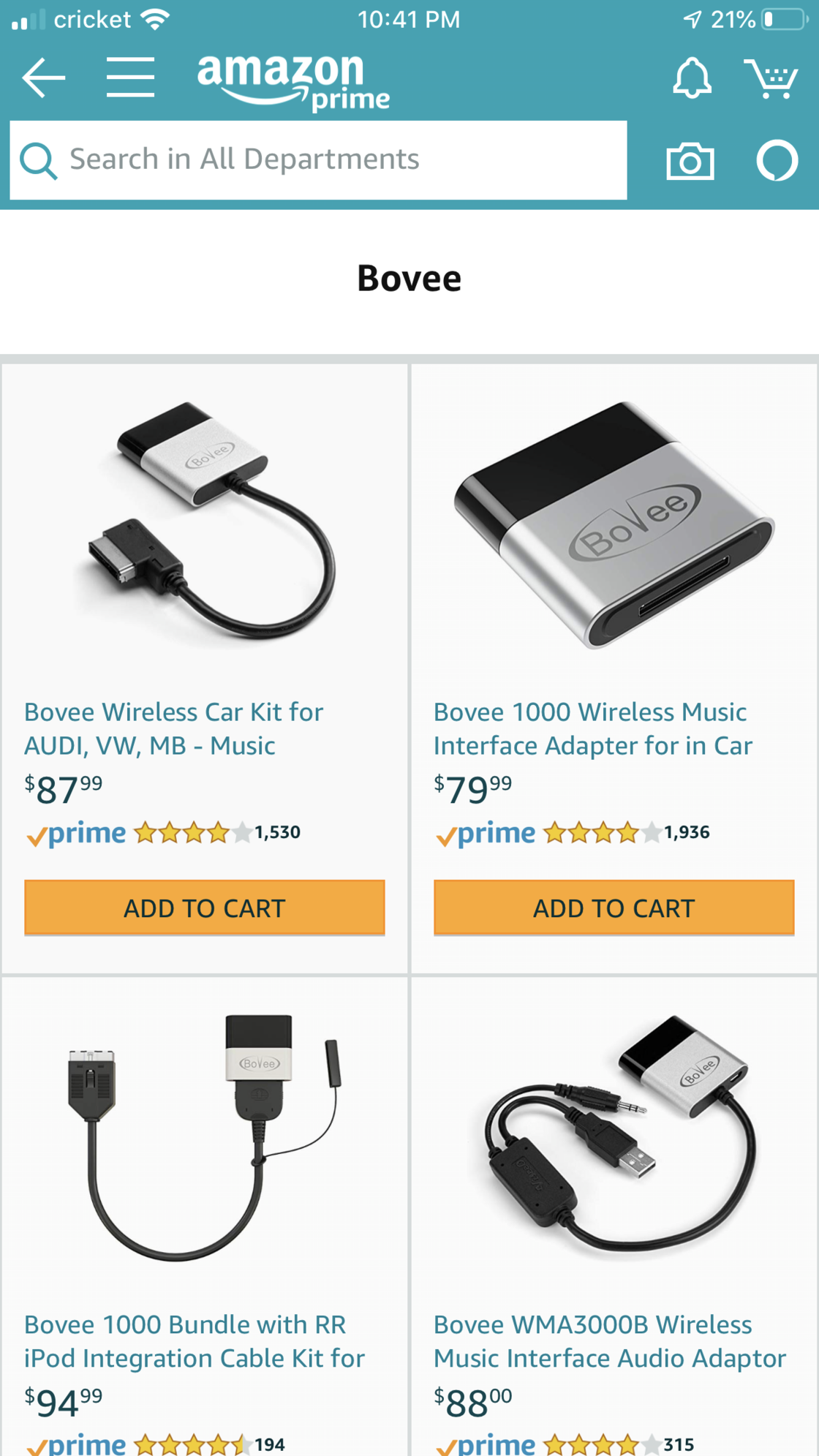Tap the Search in All Departments field
Image resolution: width=819 pixels, height=1456 pixels.
click(318, 159)
